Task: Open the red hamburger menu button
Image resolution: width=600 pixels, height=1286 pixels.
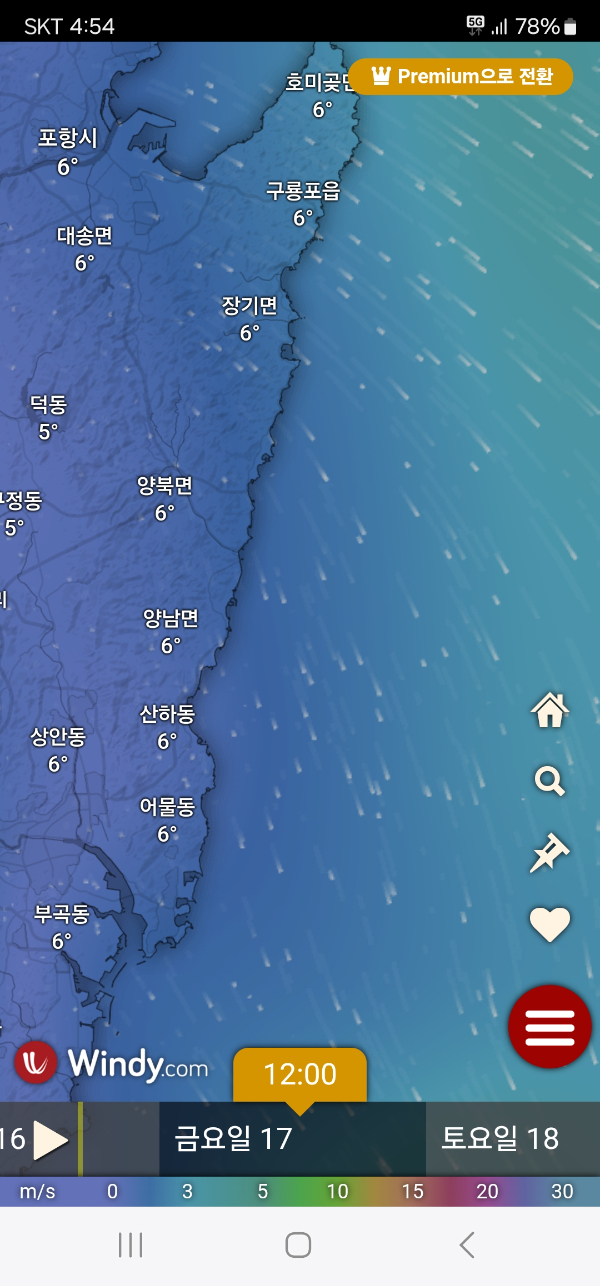Action: coord(550,1026)
